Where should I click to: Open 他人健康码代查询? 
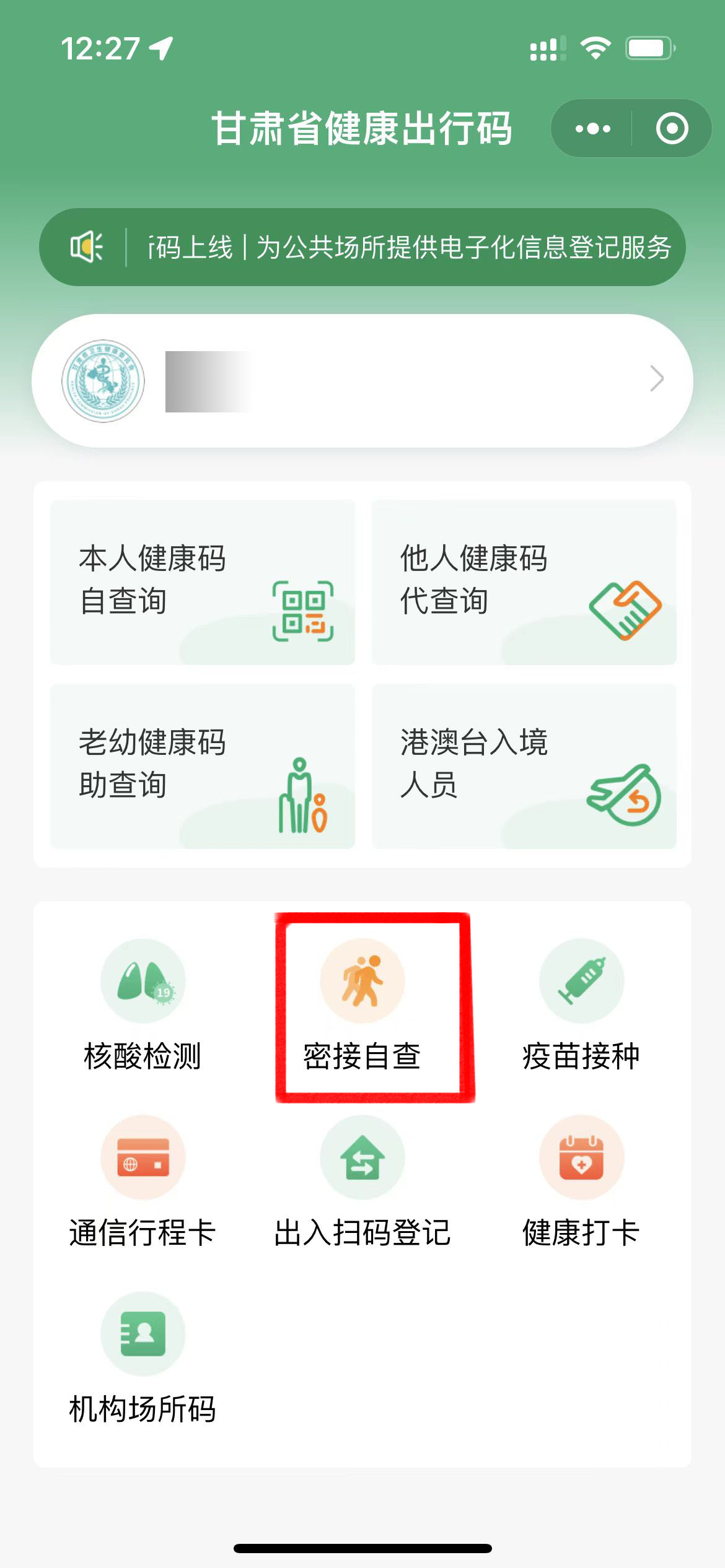[x=524, y=582]
